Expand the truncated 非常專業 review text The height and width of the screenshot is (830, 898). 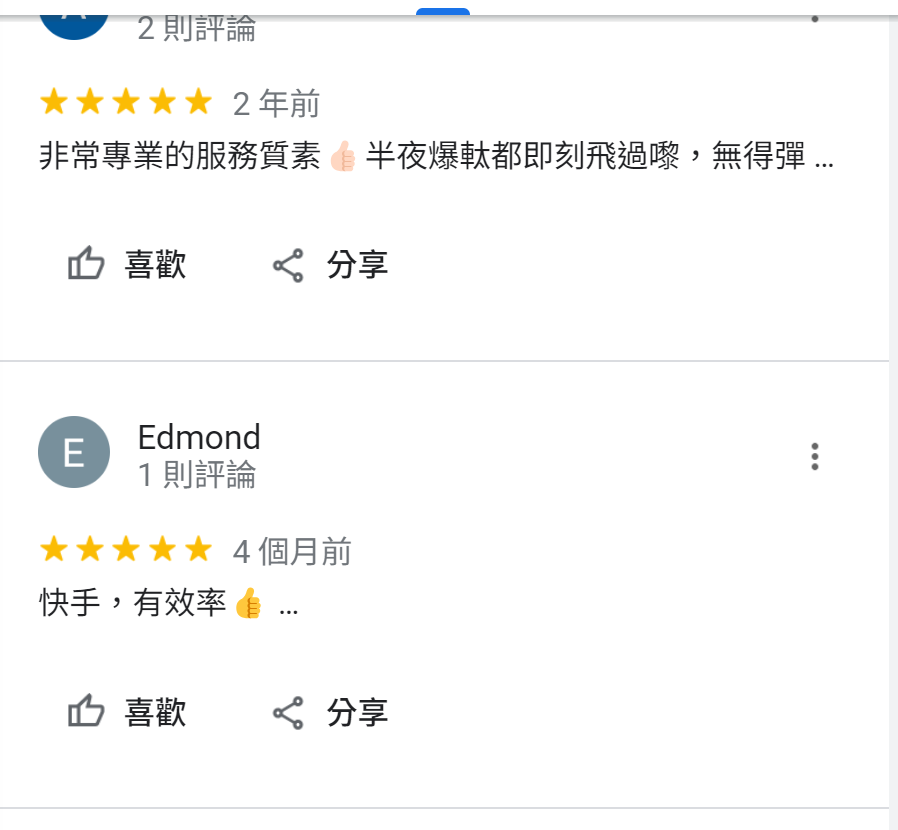pos(824,159)
